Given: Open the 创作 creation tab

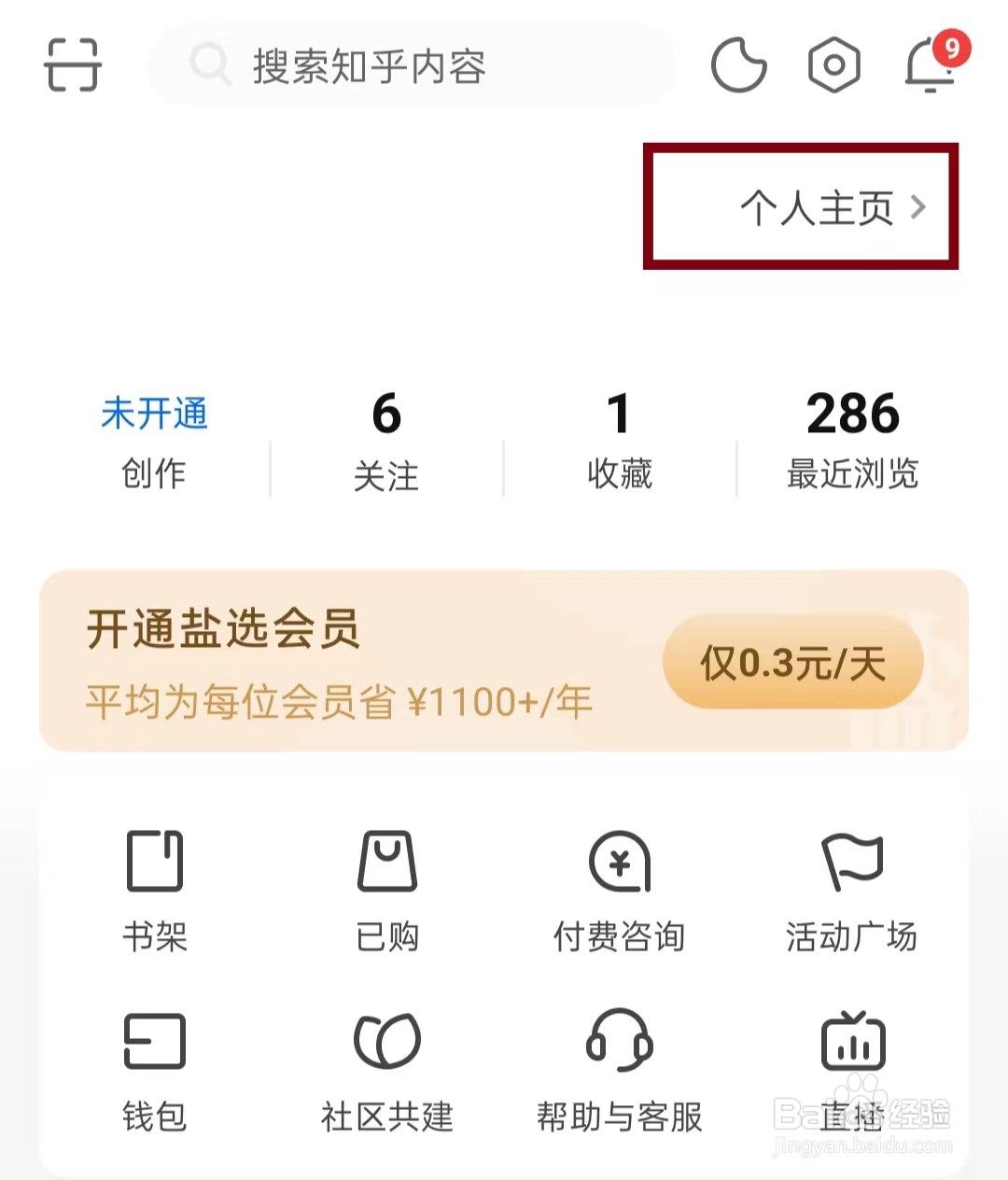Looking at the screenshot, I should tap(154, 474).
